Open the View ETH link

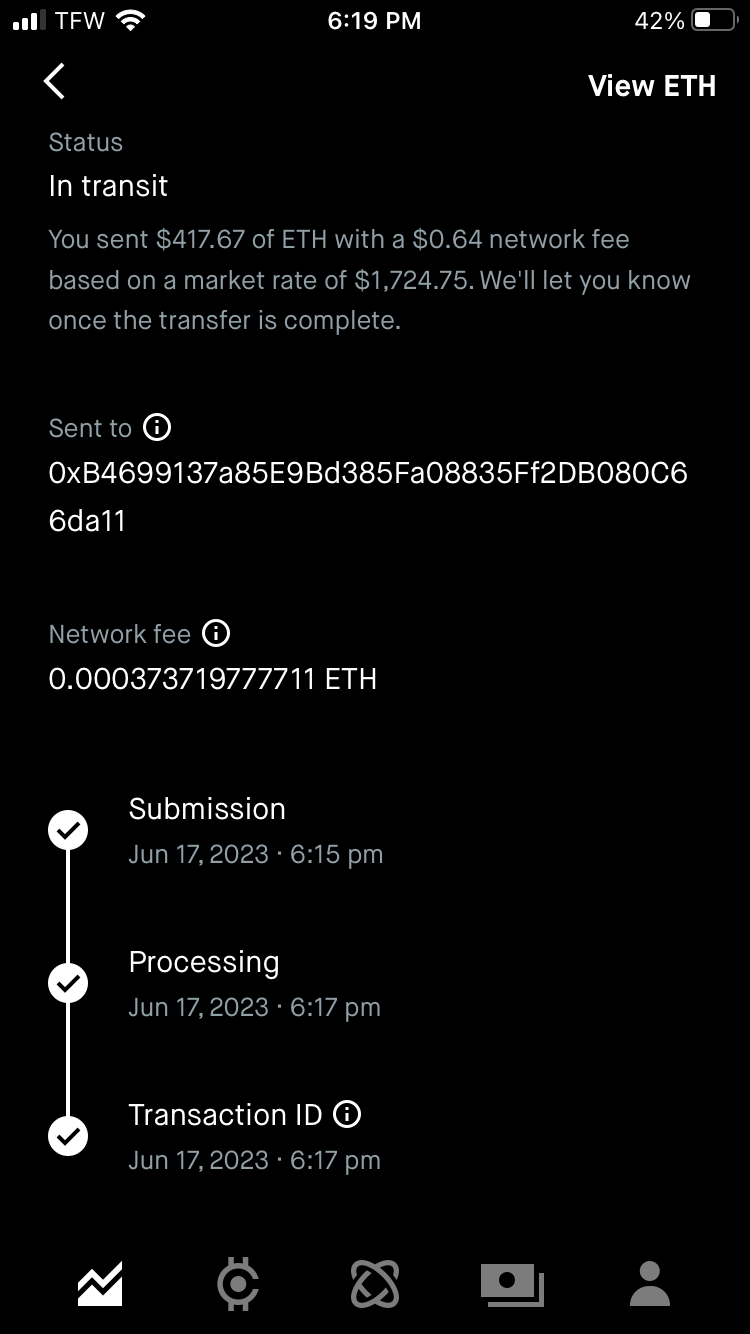click(652, 86)
